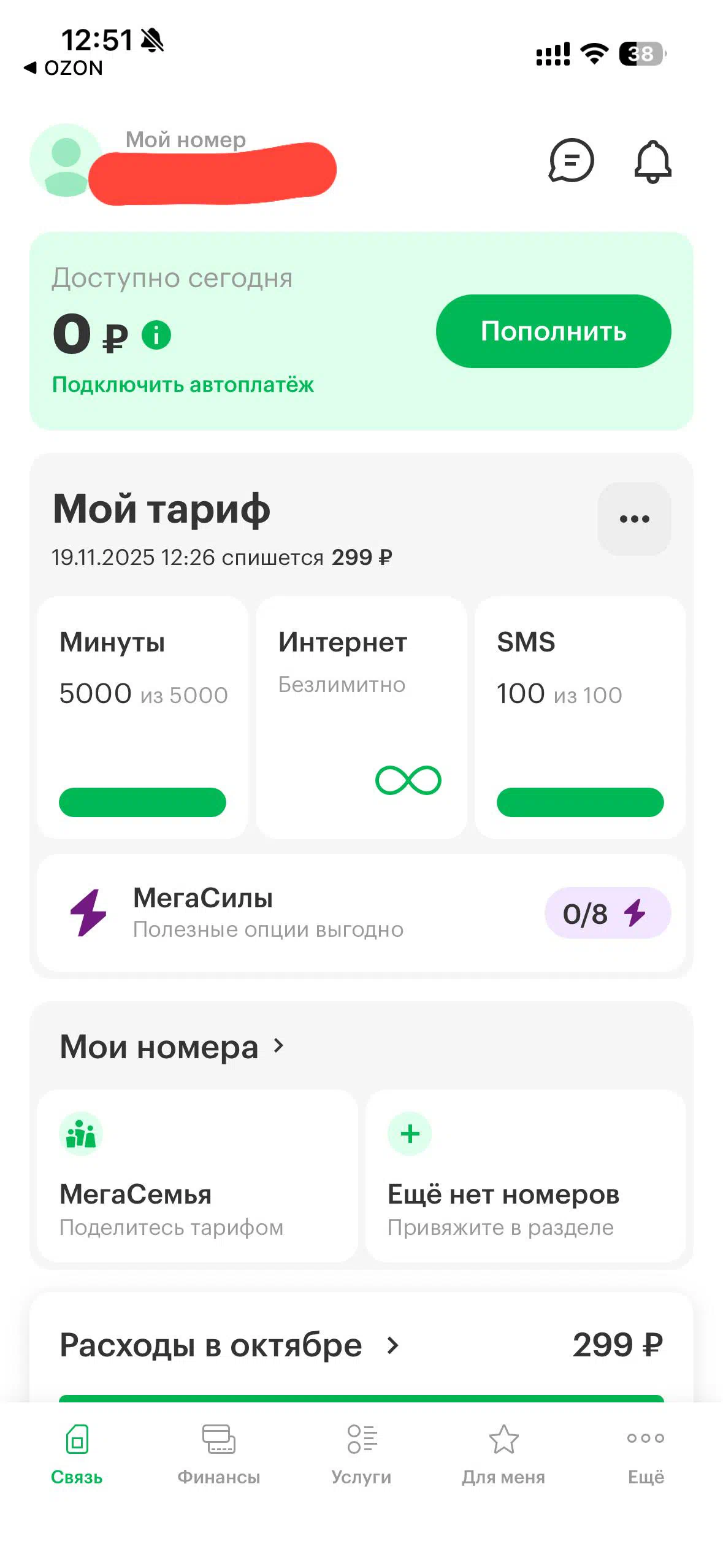Switch to the Финансы tab
The image size is (723, 1568).
219,1454
